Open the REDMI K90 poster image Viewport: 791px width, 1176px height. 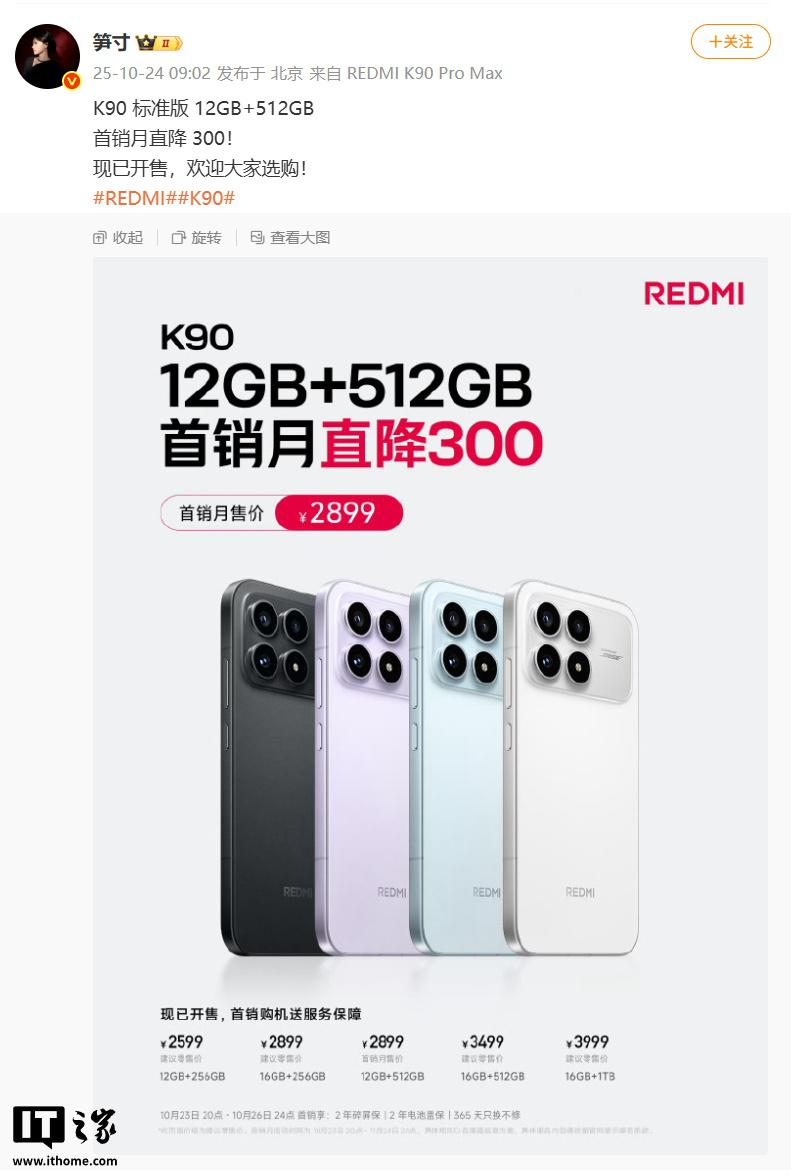[430, 700]
